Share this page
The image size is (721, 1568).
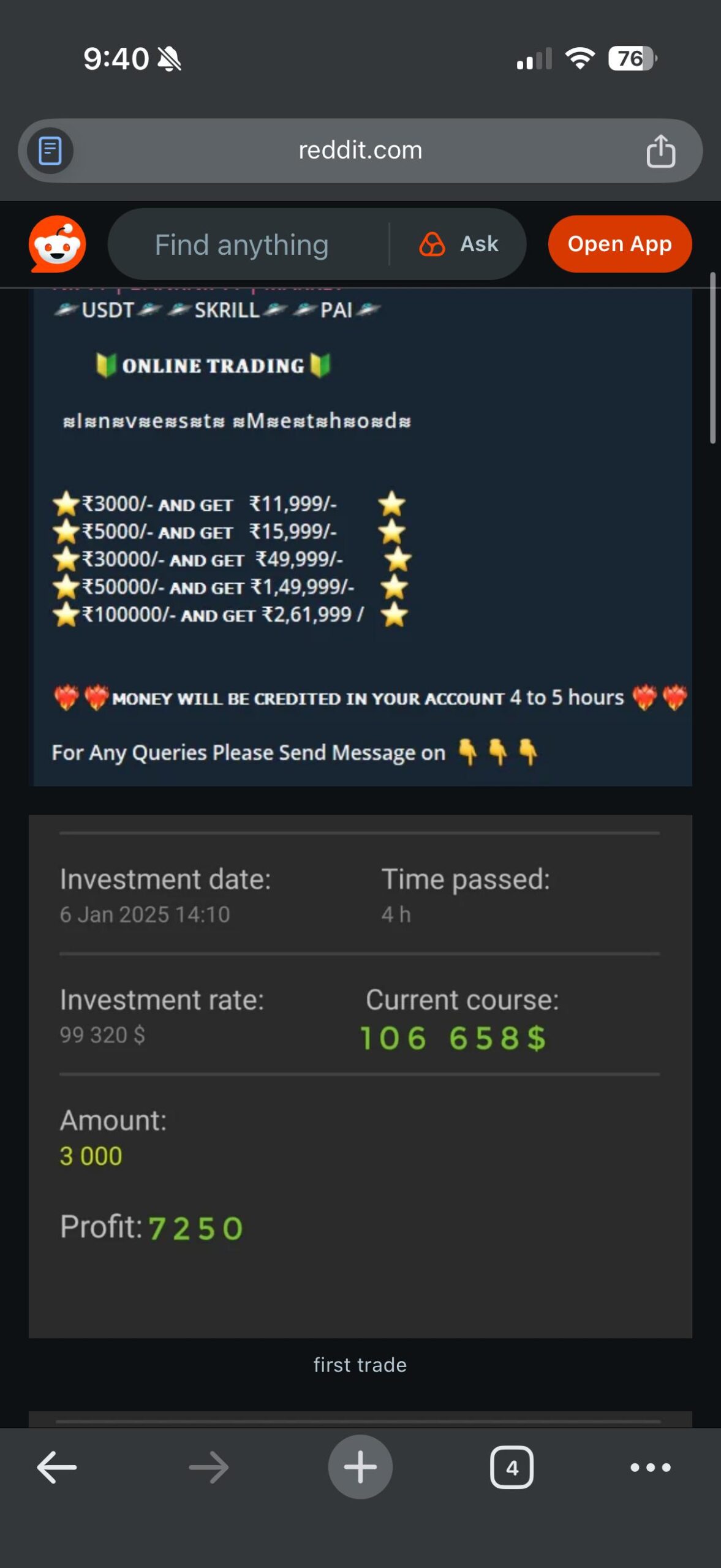pos(660,151)
